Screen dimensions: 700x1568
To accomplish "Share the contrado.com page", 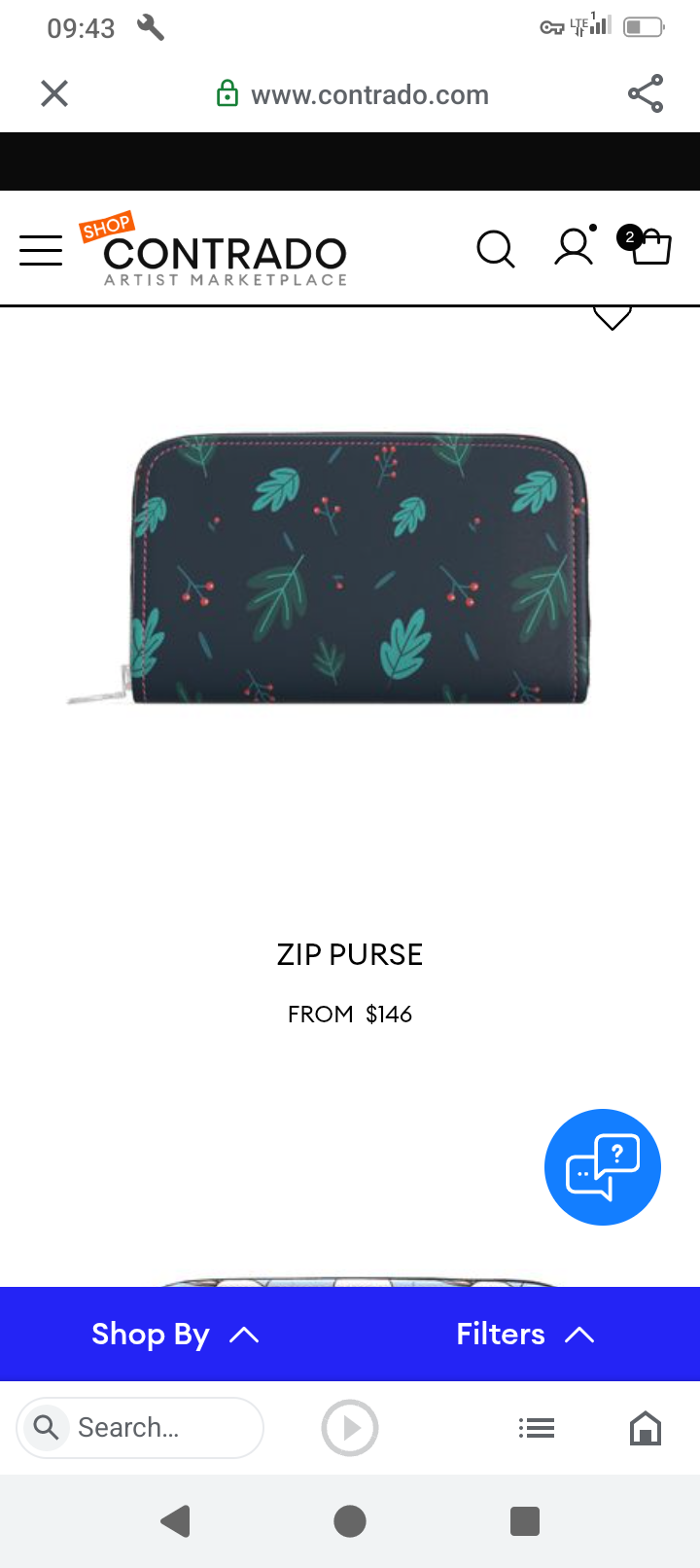I will click(x=646, y=93).
